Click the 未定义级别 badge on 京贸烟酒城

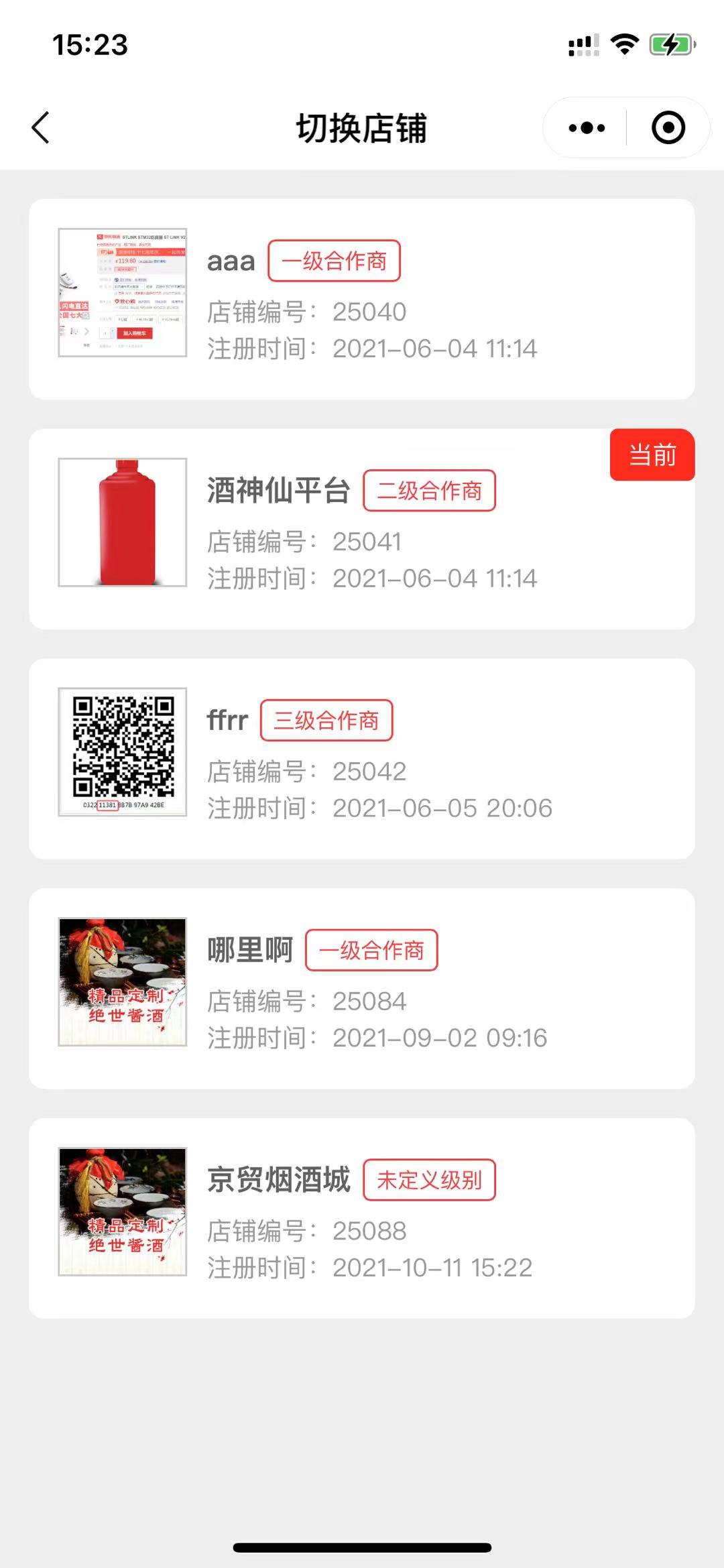(429, 1181)
